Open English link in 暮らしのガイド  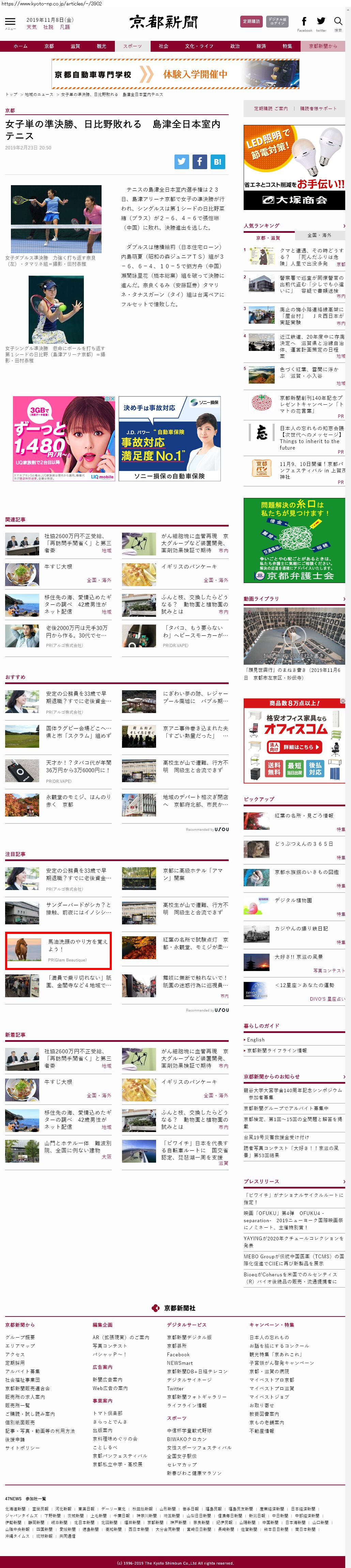[x=256, y=1040]
